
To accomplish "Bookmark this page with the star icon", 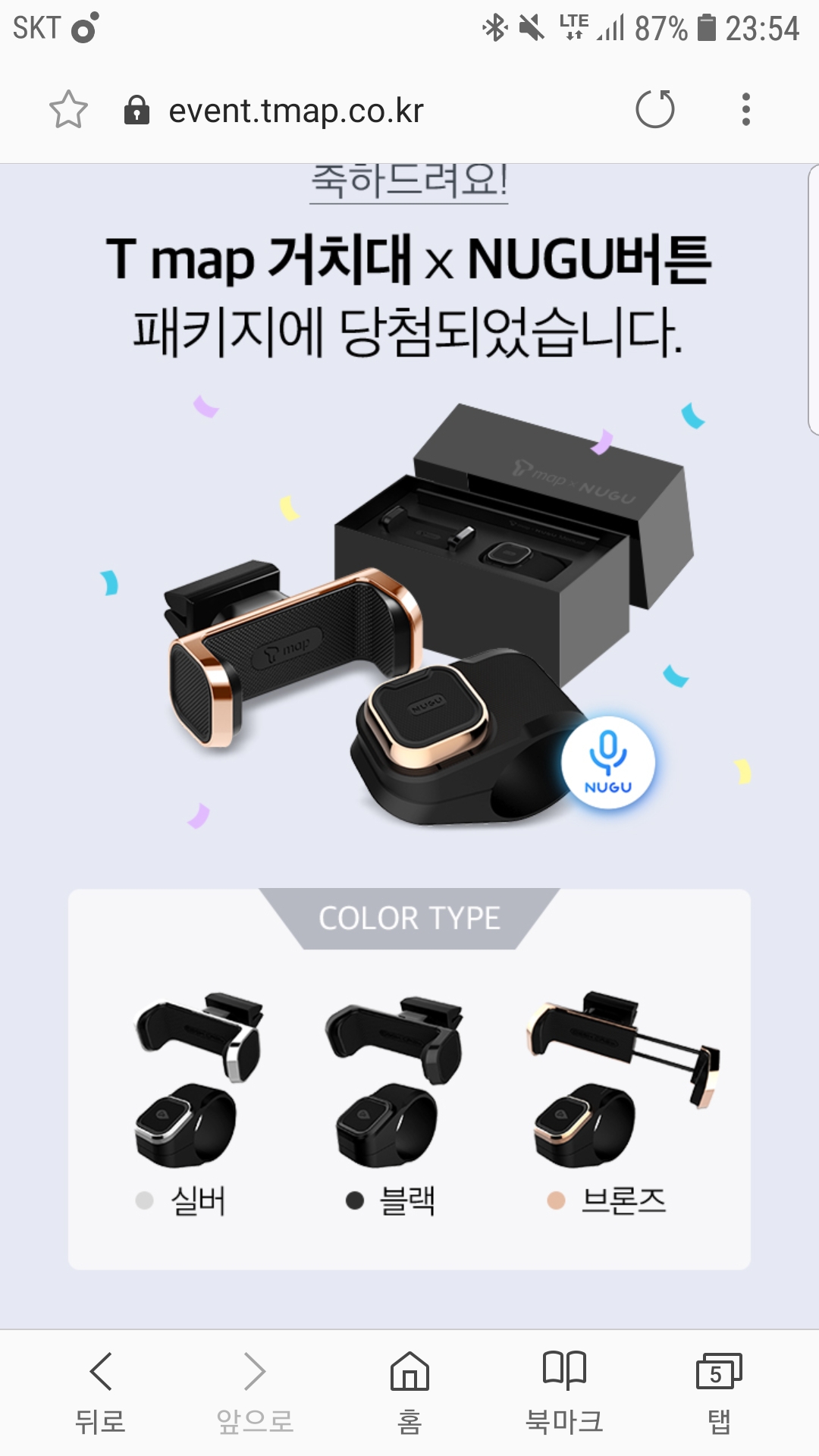I will pyautogui.click(x=68, y=110).
